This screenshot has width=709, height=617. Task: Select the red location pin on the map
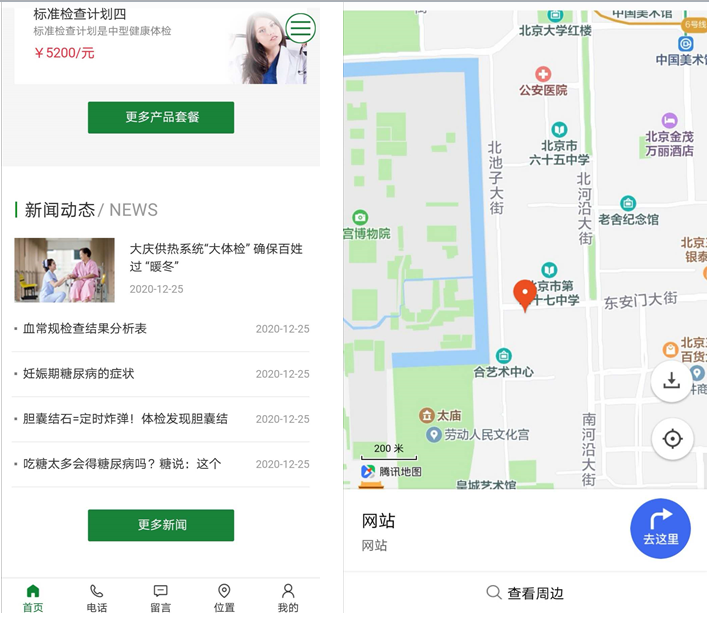point(525,295)
